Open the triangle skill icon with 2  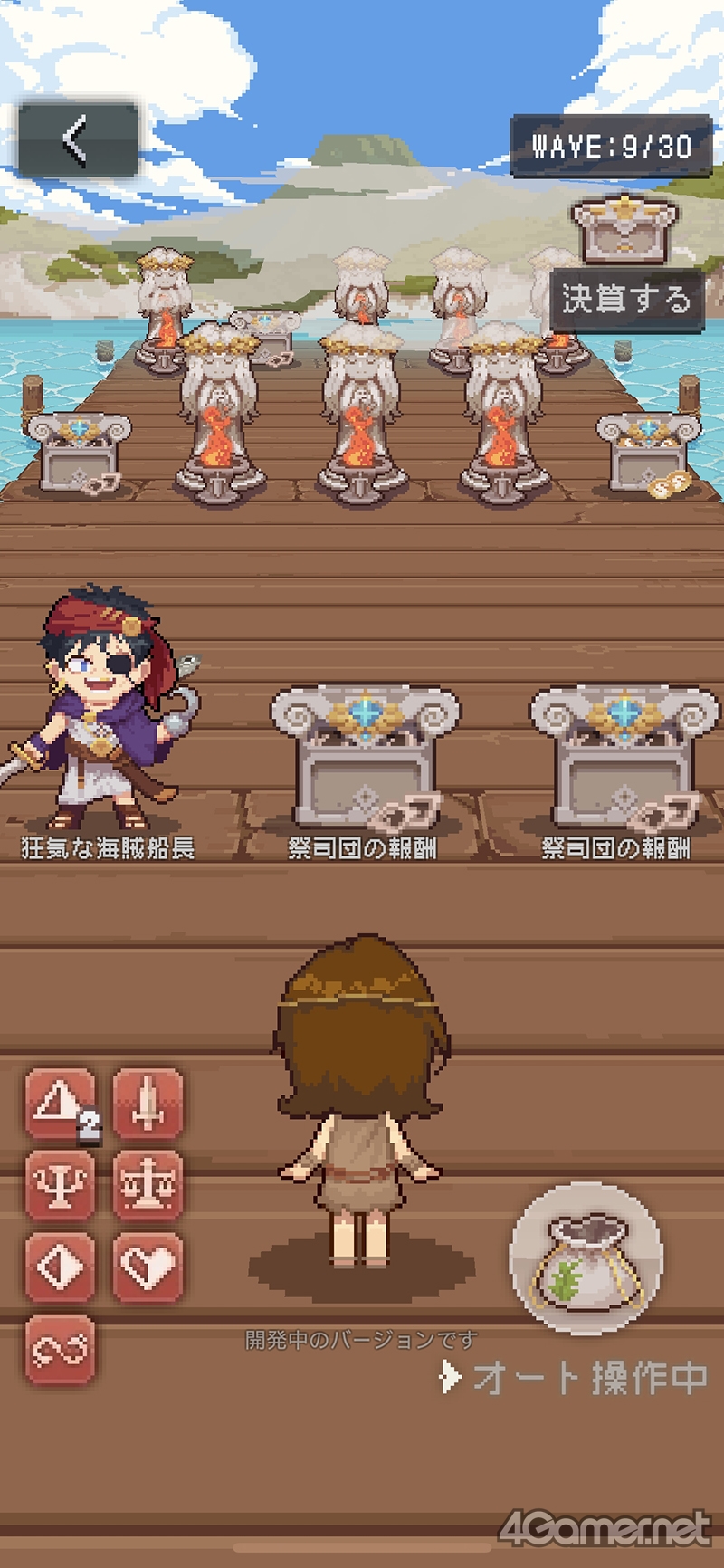61,1104
